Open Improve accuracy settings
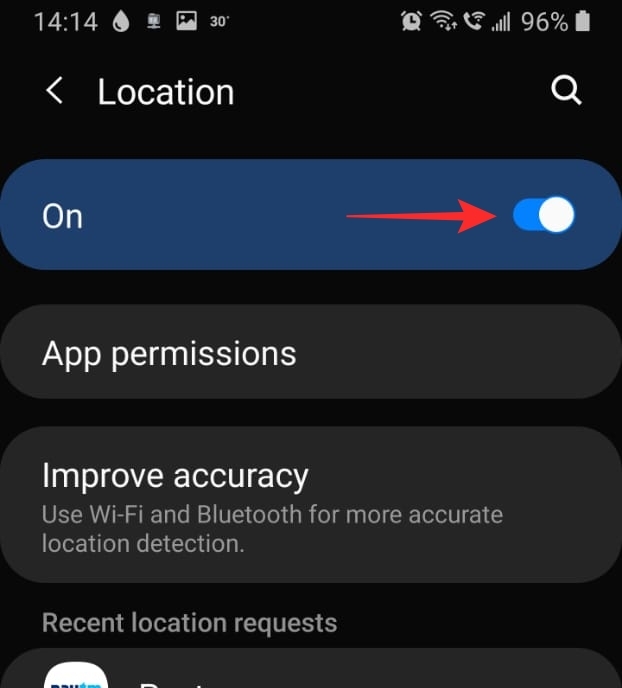The height and width of the screenshot is (688, 622). pos(310,505)
